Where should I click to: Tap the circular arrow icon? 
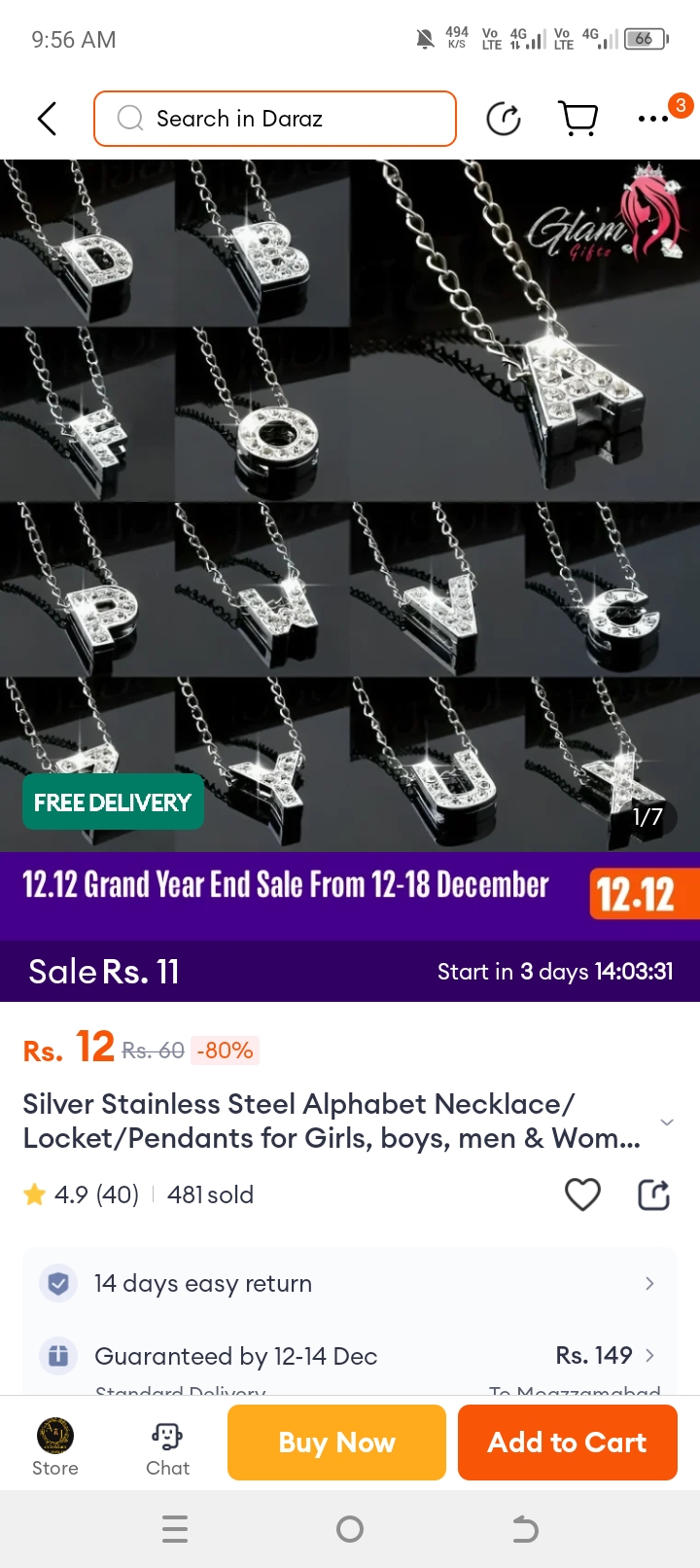point(504,119)
